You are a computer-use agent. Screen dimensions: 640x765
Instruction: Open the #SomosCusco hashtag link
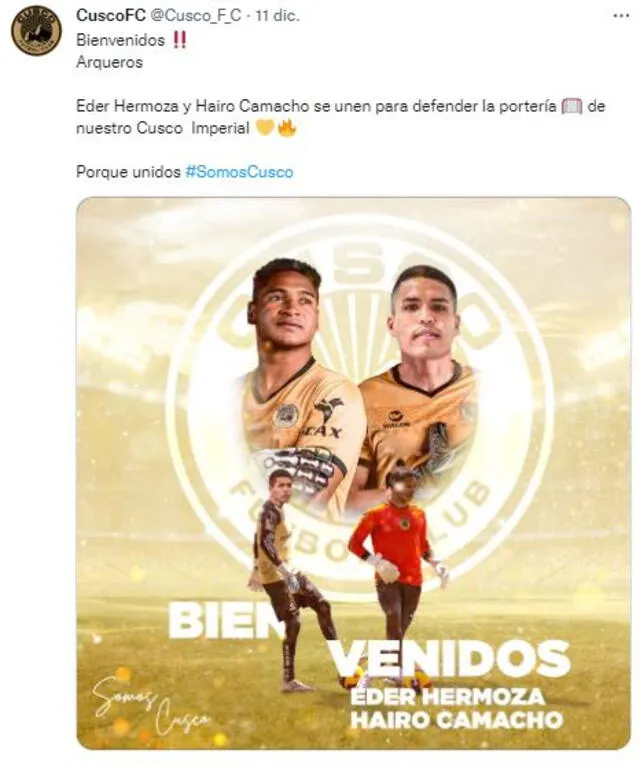pyautogui.click(x=239, y=172)
